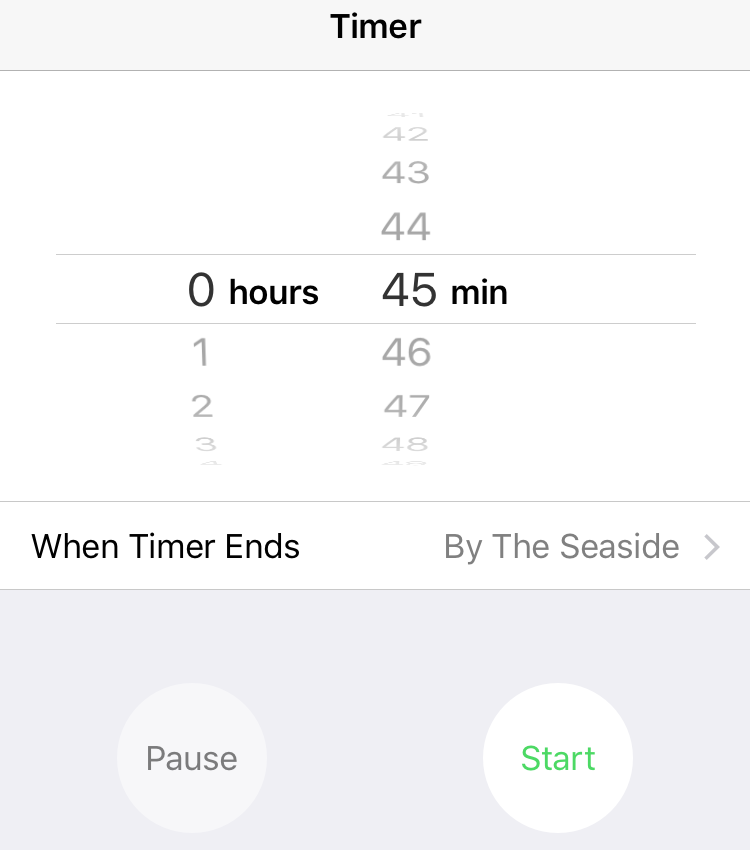This screenshot has width=750, height=850.
Task: Pick 47 in the minutes picker
Action: pyautogui.click(x=406, y=406)
